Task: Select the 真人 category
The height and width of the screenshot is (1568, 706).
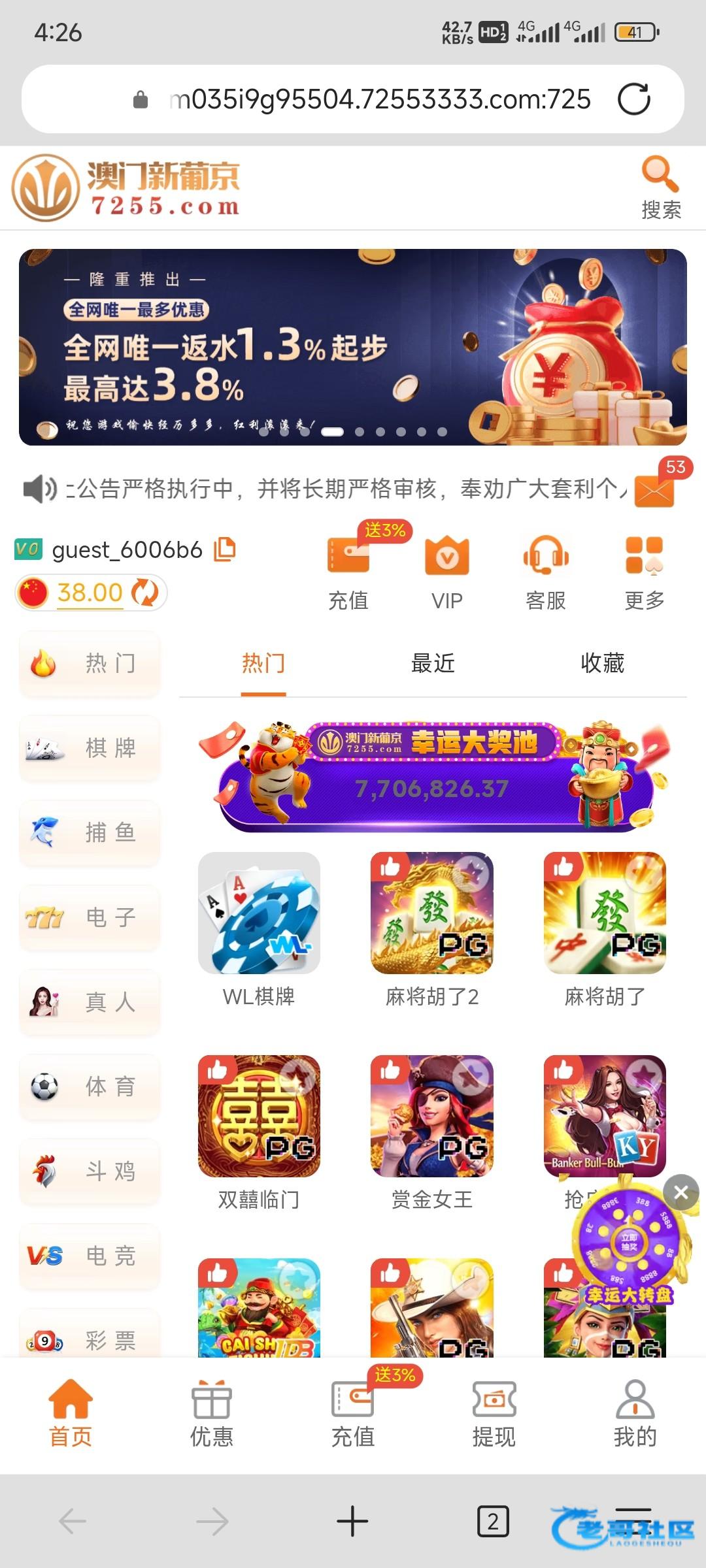Action: 90,1002
